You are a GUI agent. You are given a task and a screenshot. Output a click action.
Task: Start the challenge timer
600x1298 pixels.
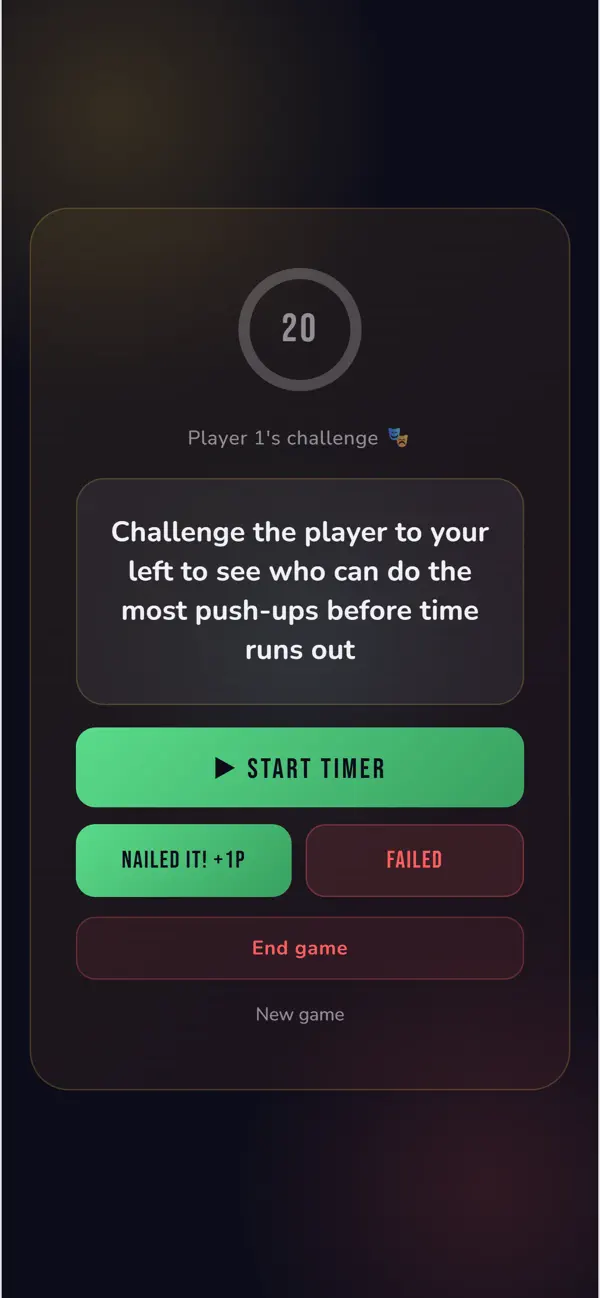pos(300,767)
